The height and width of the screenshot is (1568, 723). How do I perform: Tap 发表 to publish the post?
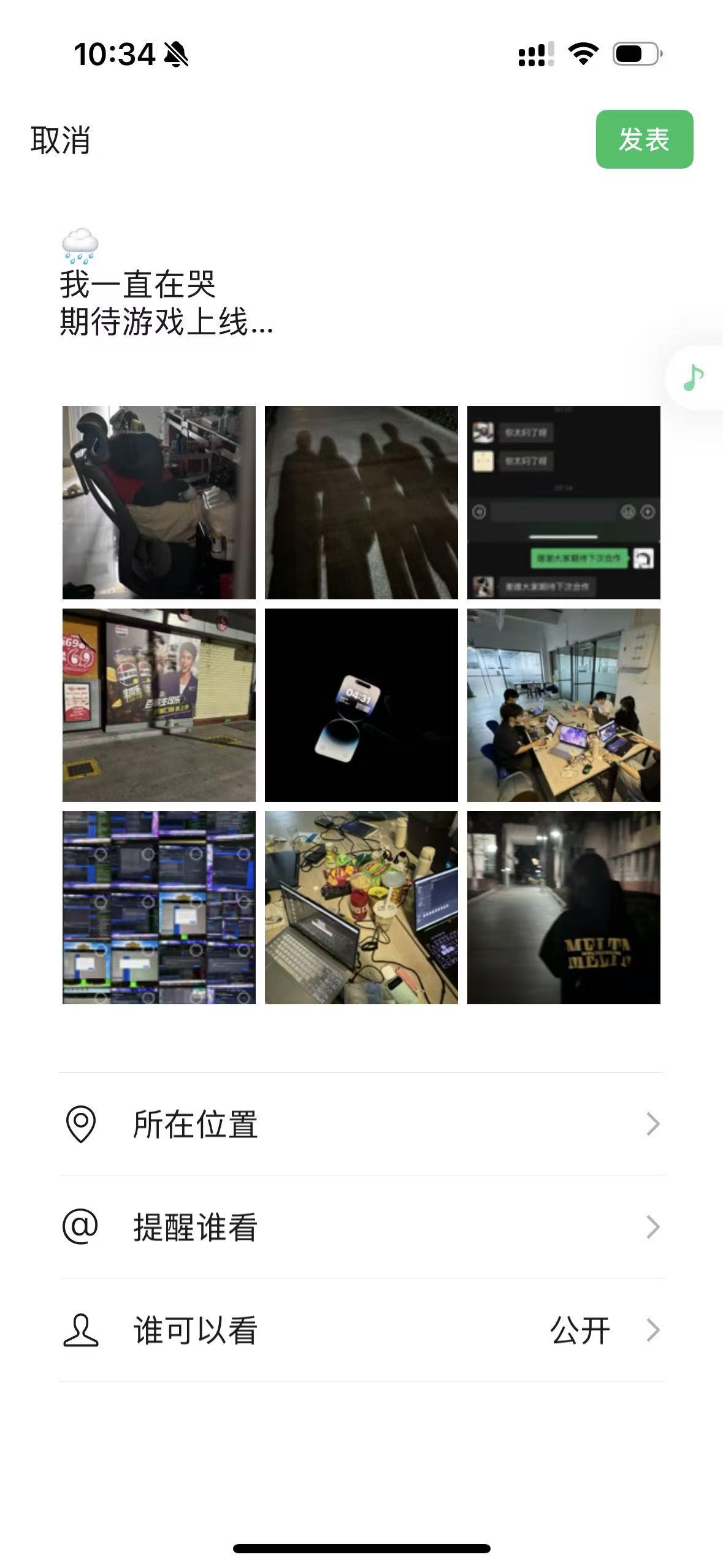pyautogui.click(x=645, y=140)
